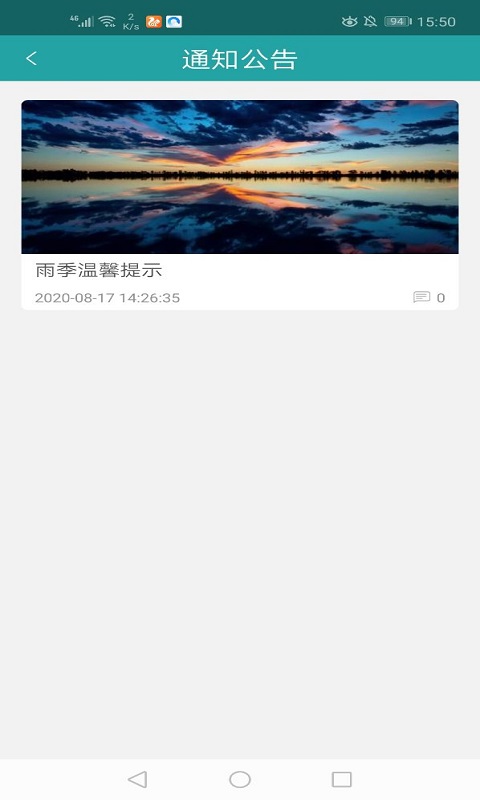This screenshot has height=800, width=480.
Task: Tap the system home button
Action: (240, 779)
